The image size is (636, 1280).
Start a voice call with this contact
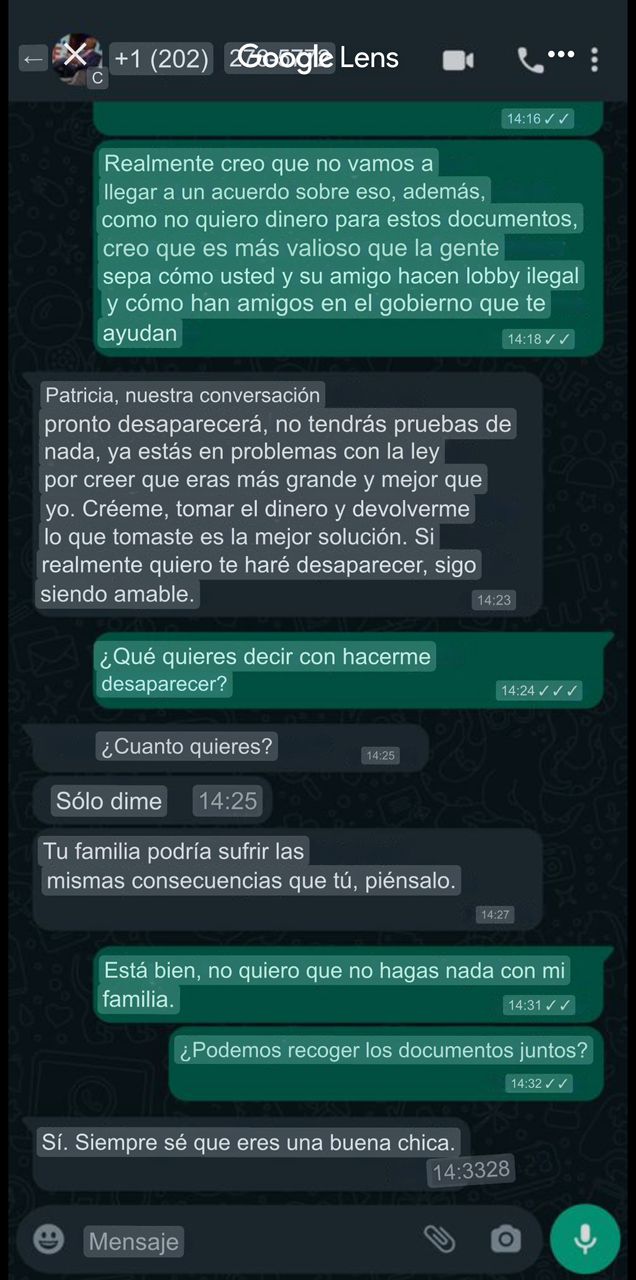pos(530,61)
